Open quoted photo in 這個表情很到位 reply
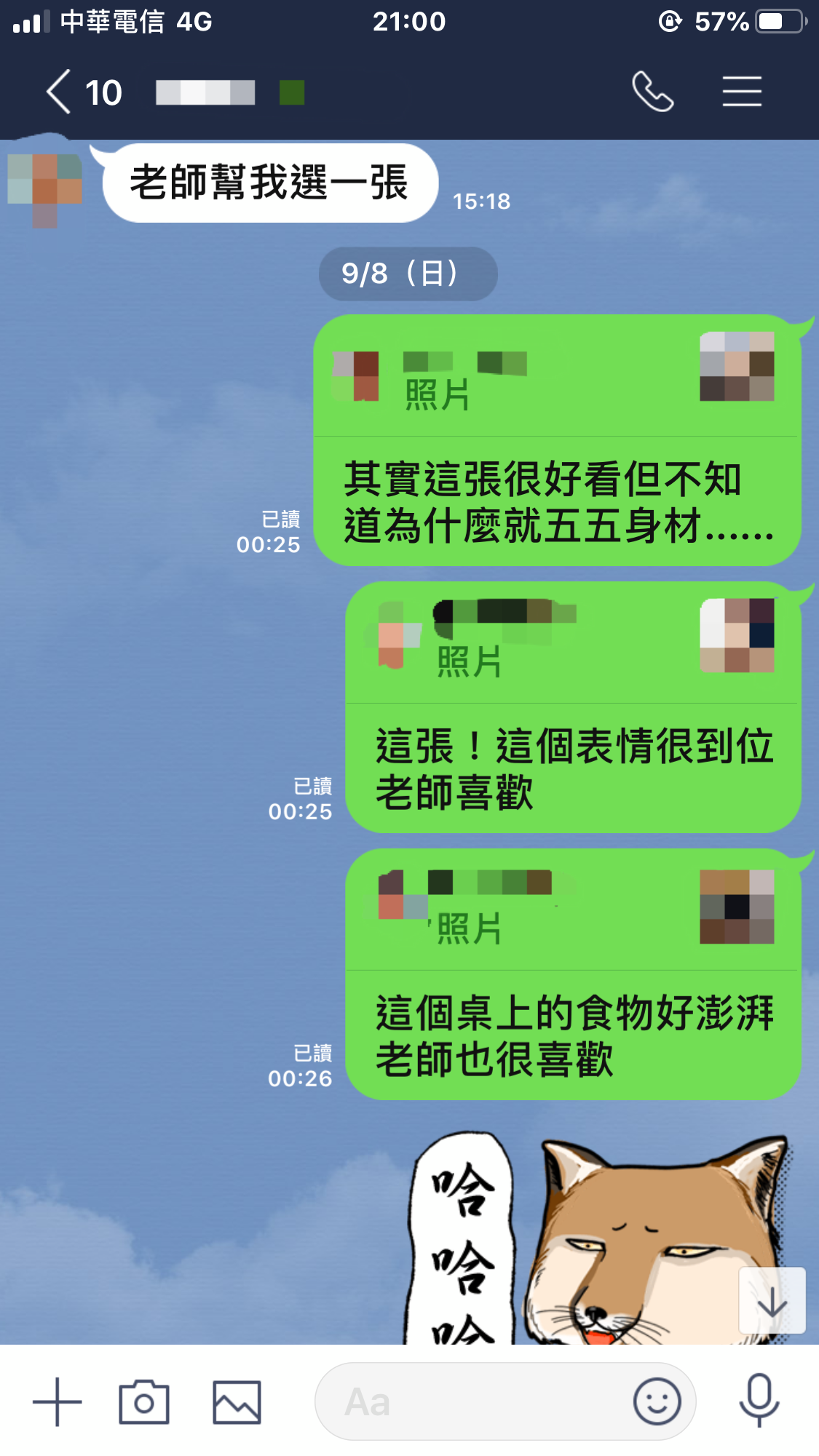This screenshot has width=819, height=1456. (736, 634)
